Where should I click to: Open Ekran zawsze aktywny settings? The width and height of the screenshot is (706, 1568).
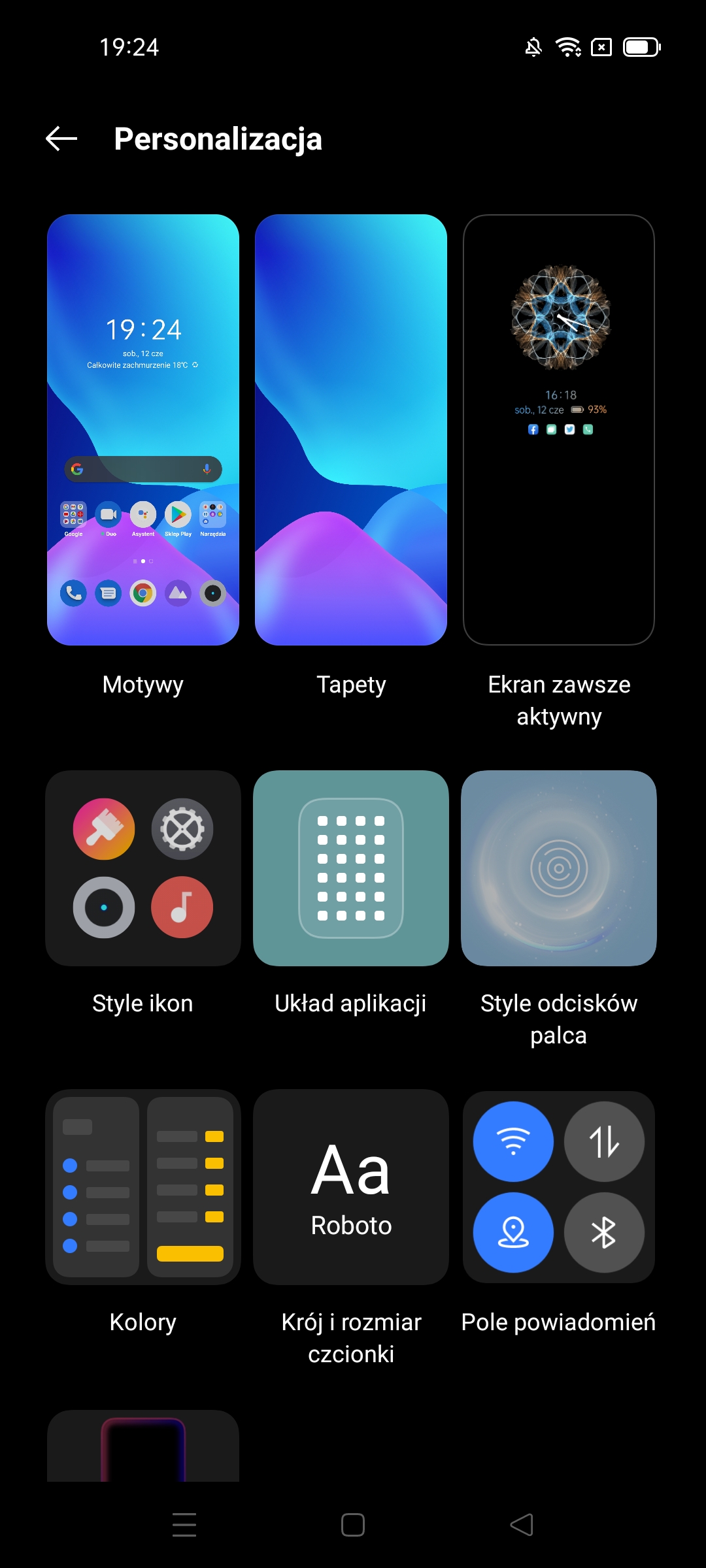point(559,430)
